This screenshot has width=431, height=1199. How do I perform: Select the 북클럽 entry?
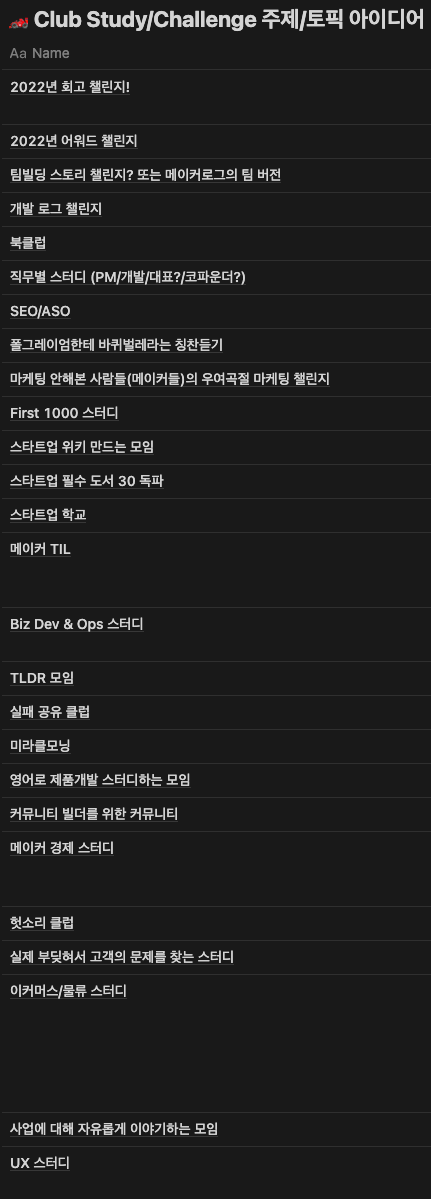(28, 243)
